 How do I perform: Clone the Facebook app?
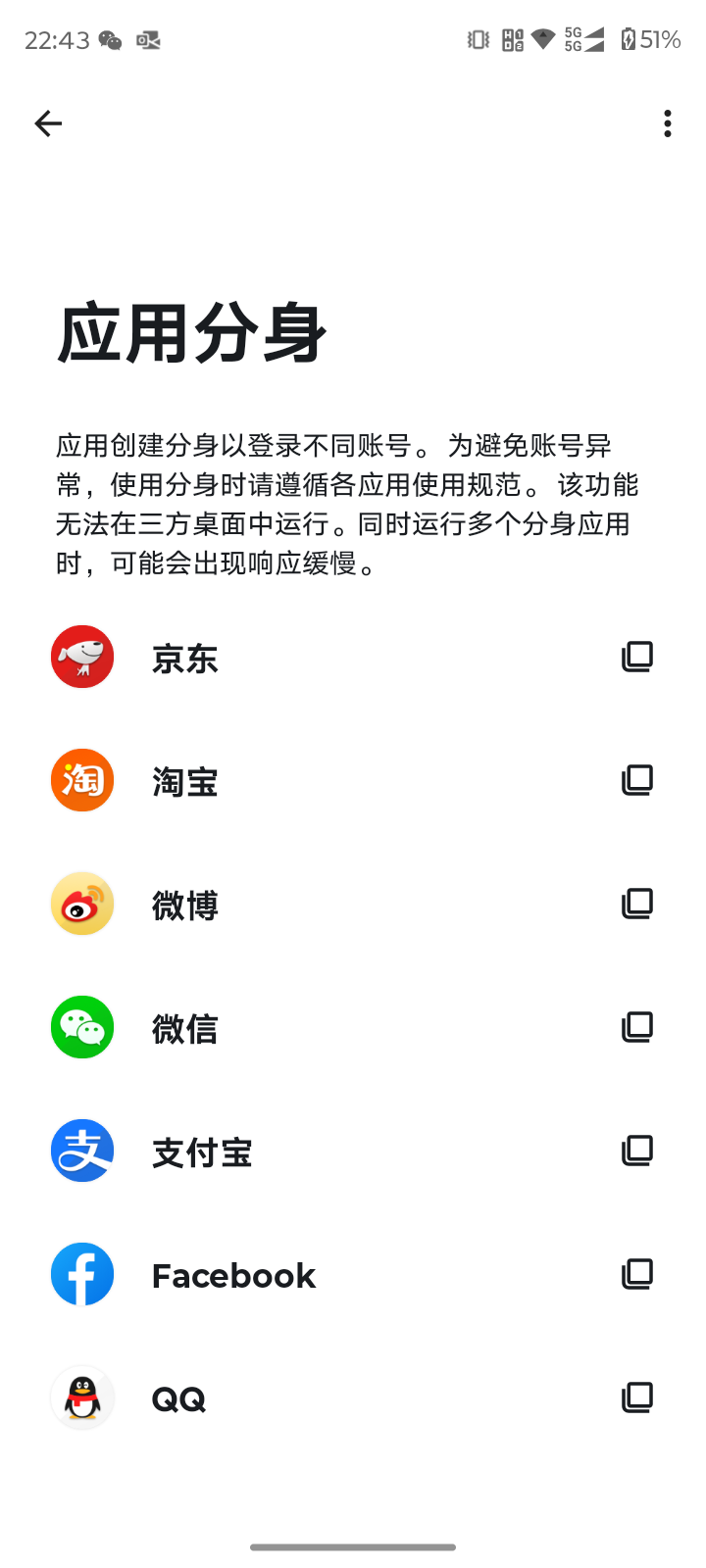point(637,1275)
